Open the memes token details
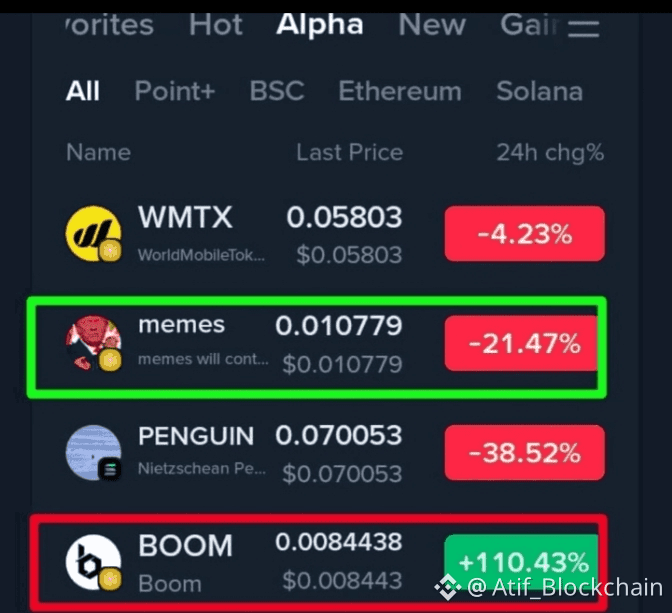The image size is (672, 613). [300, 344]
